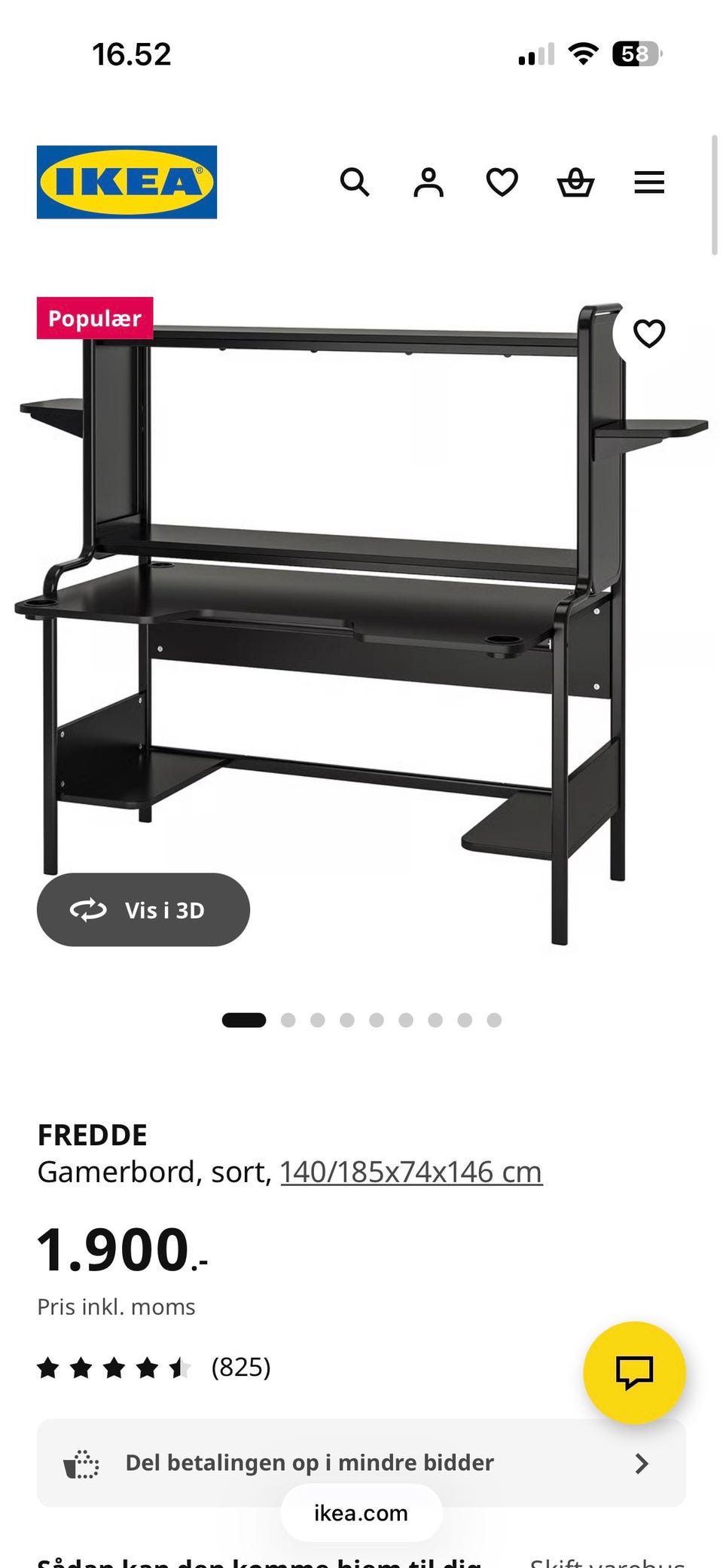Image resolution: width=723 pixels, height=1568 pixels.
Task: Click the IKEA logo
Action: pos(125,182)
